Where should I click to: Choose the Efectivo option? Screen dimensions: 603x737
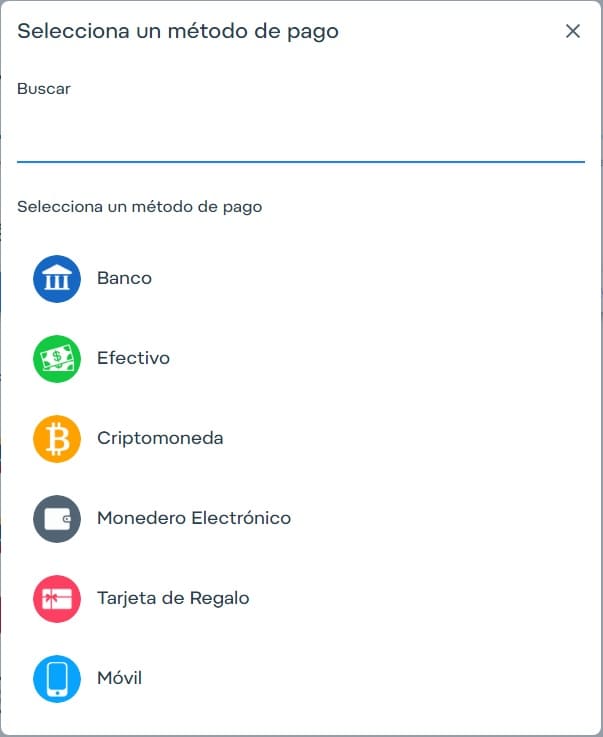(x=133, y=358)
